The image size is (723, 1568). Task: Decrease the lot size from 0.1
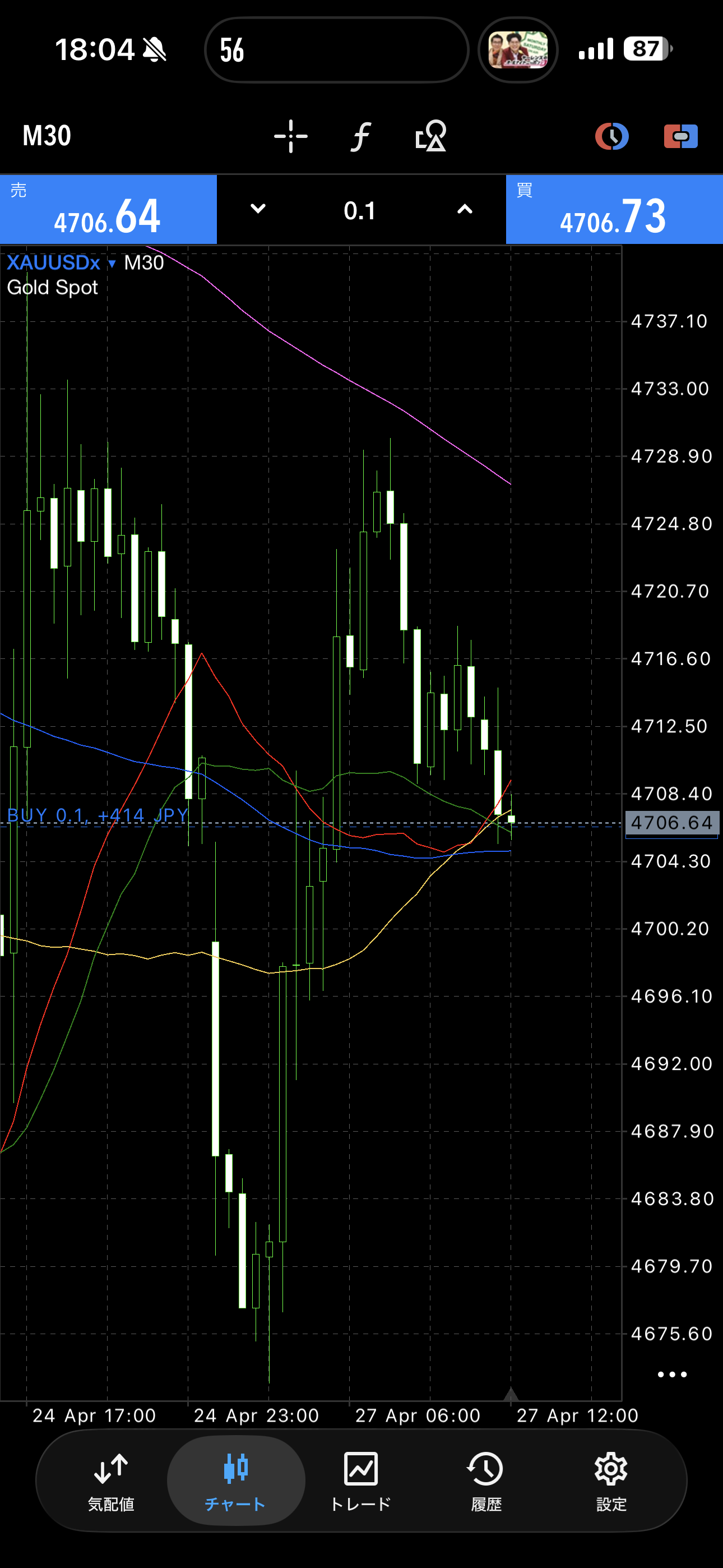pos(258,209)
